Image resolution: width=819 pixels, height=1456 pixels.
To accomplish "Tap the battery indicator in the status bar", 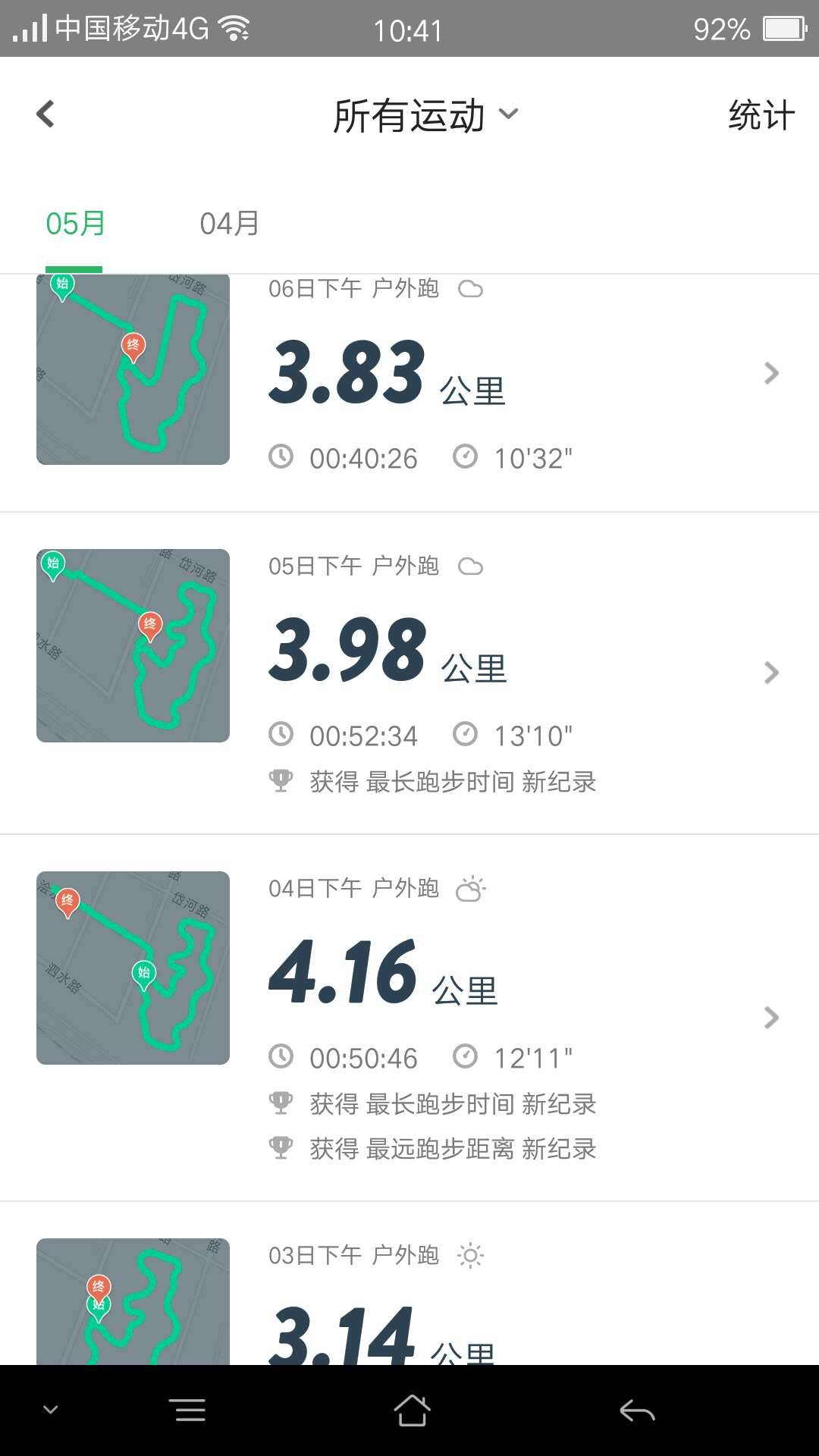I will tap(783, 29).
